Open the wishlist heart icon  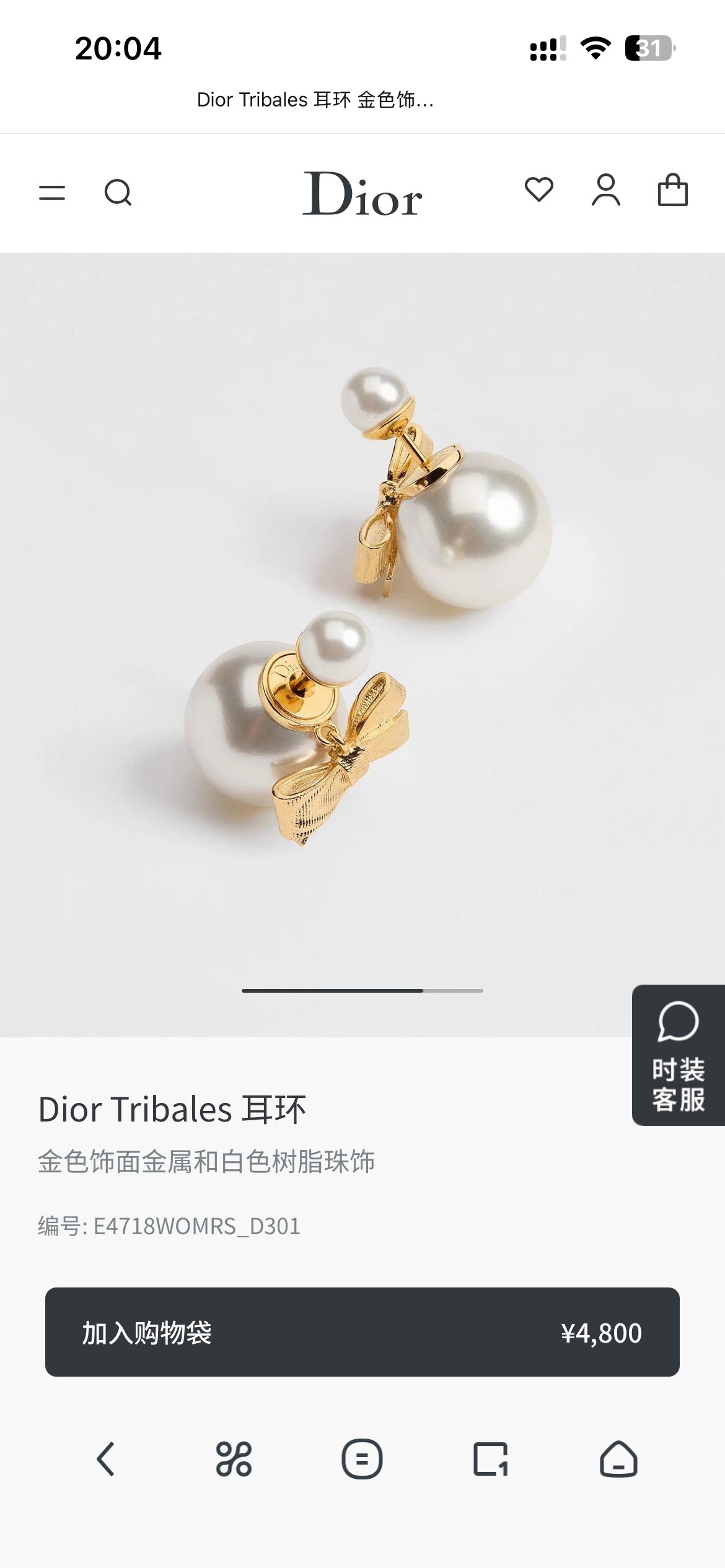coord(539,189)
